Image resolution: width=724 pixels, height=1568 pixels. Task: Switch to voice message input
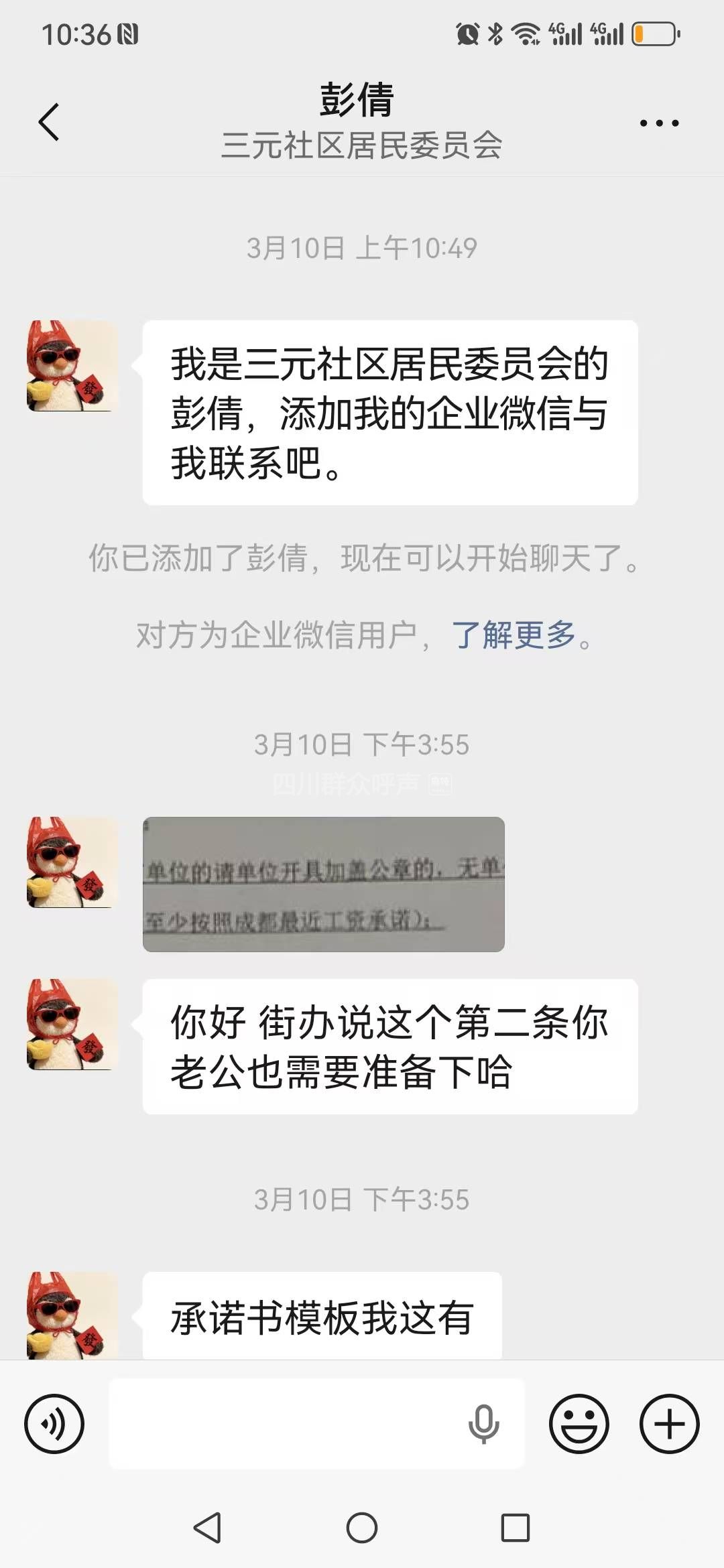click(54, 1423)
